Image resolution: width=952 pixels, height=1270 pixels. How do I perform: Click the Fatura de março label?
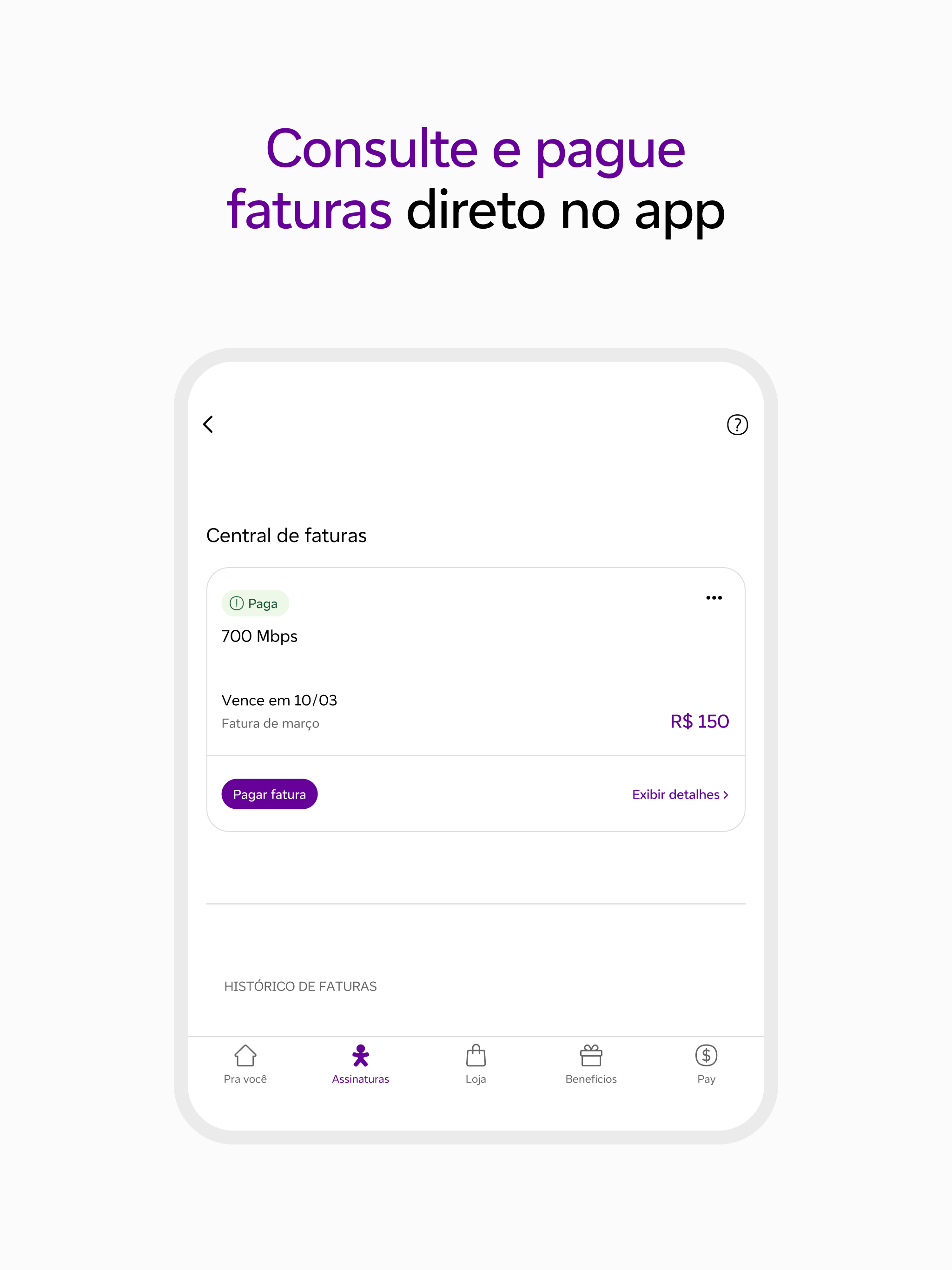pos(271,723)
